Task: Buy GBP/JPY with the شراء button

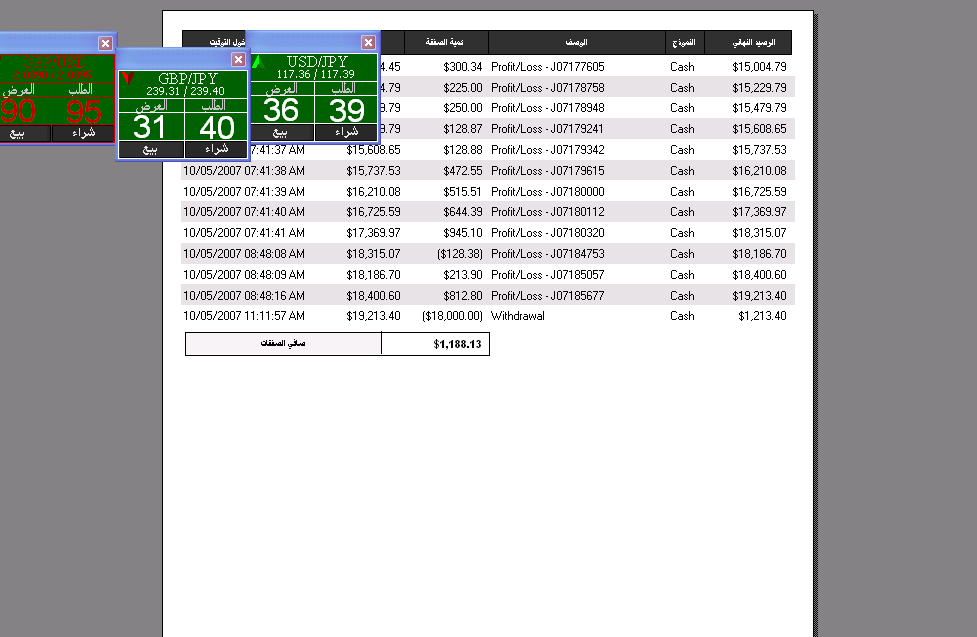Action: (216, 149)
